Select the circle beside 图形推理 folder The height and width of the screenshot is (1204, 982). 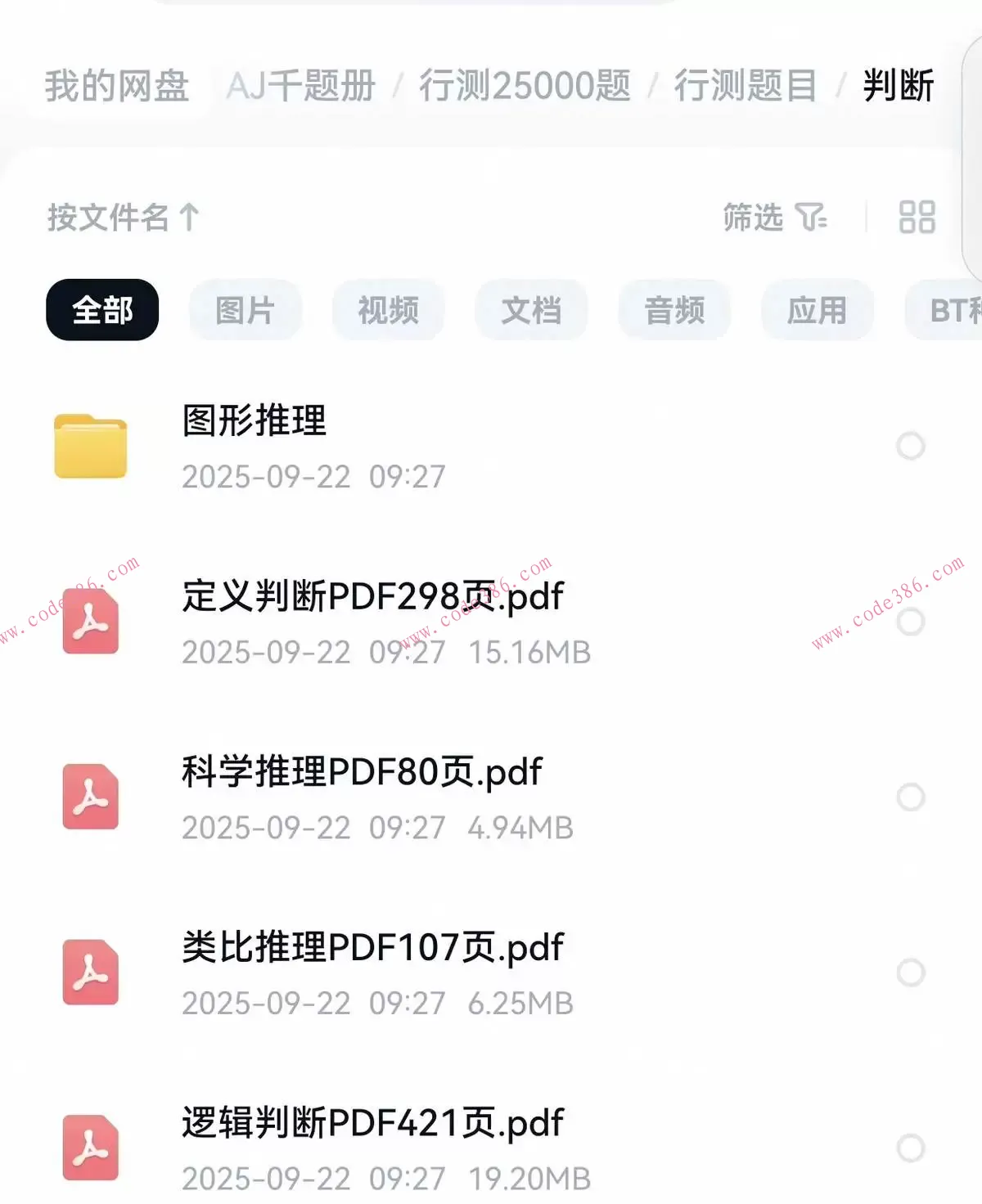click(911, 446)
